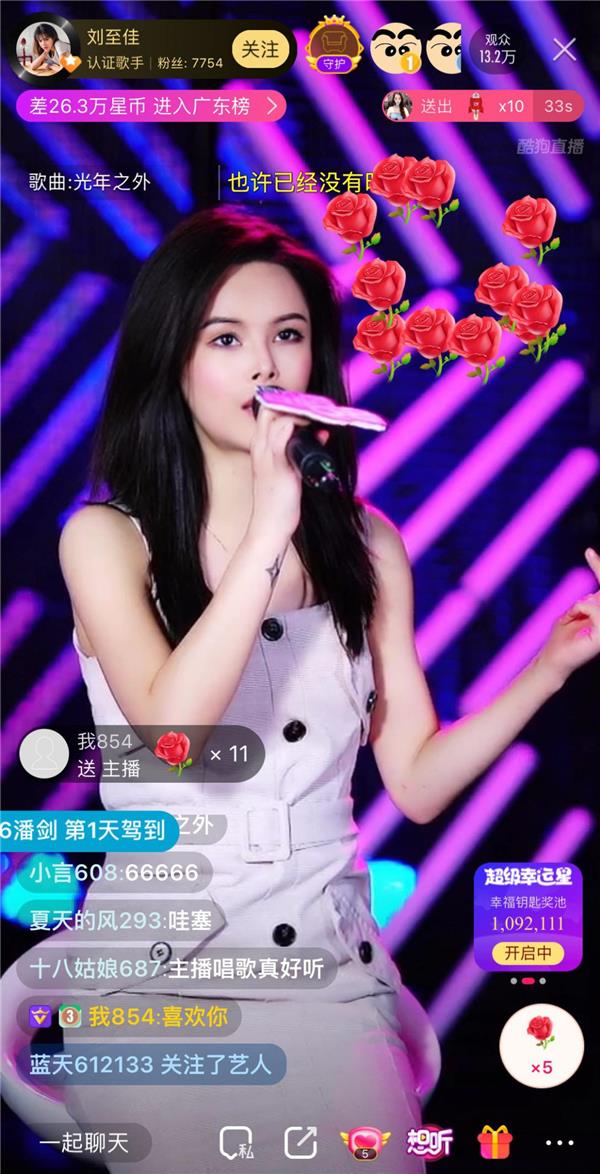Open private message icon
The height and width of the screenshot is (1174, 600).
click(236, 1142)
